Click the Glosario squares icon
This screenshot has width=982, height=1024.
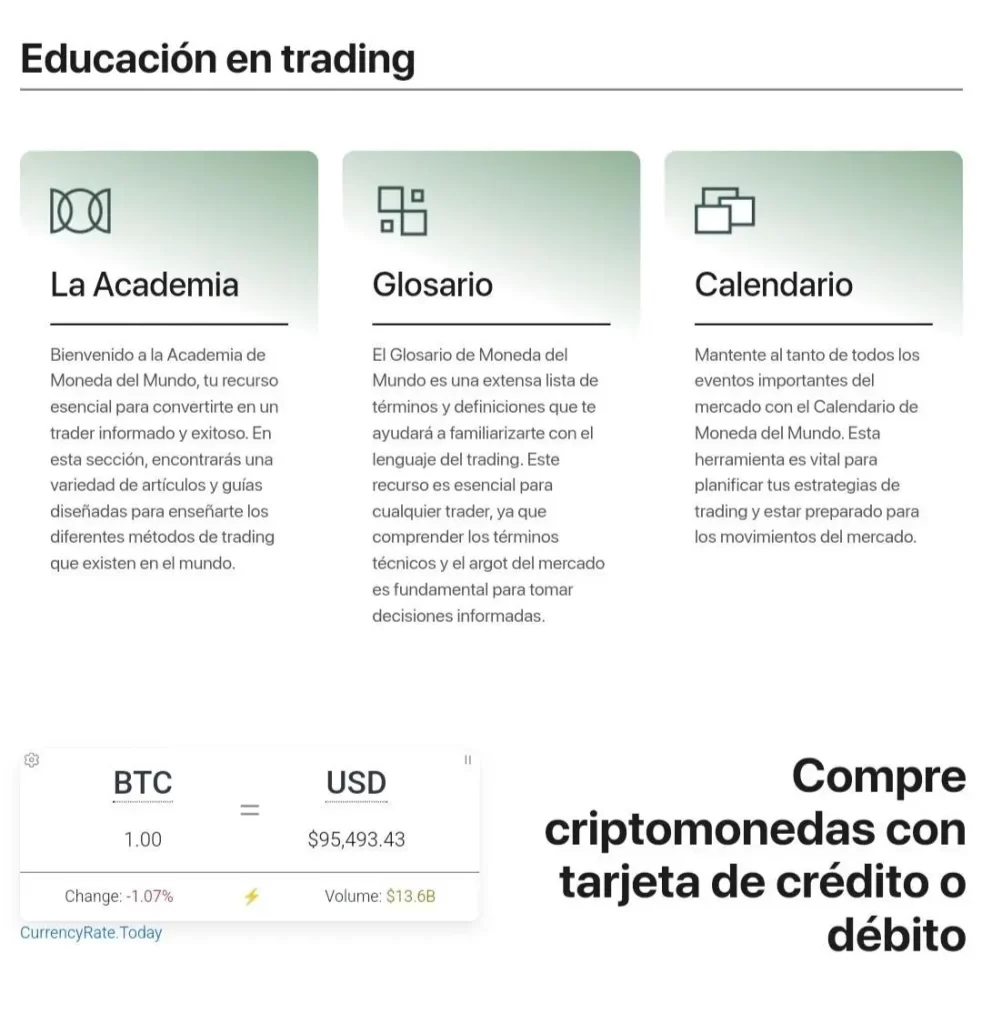pyautogui.click(x=403, y=211)
